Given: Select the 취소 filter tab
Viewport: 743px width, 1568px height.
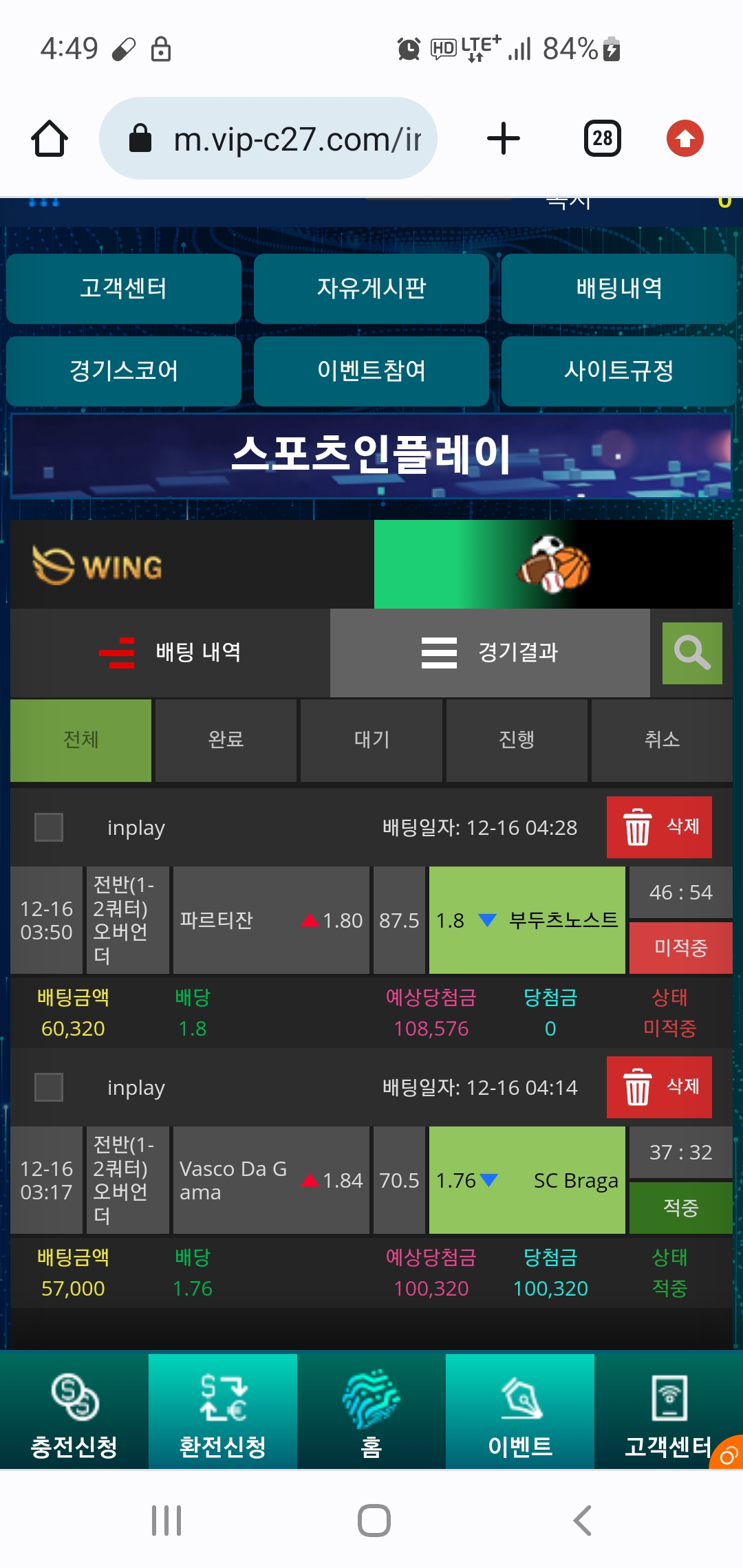Looking at the screenshot, I should click(662, 740).
